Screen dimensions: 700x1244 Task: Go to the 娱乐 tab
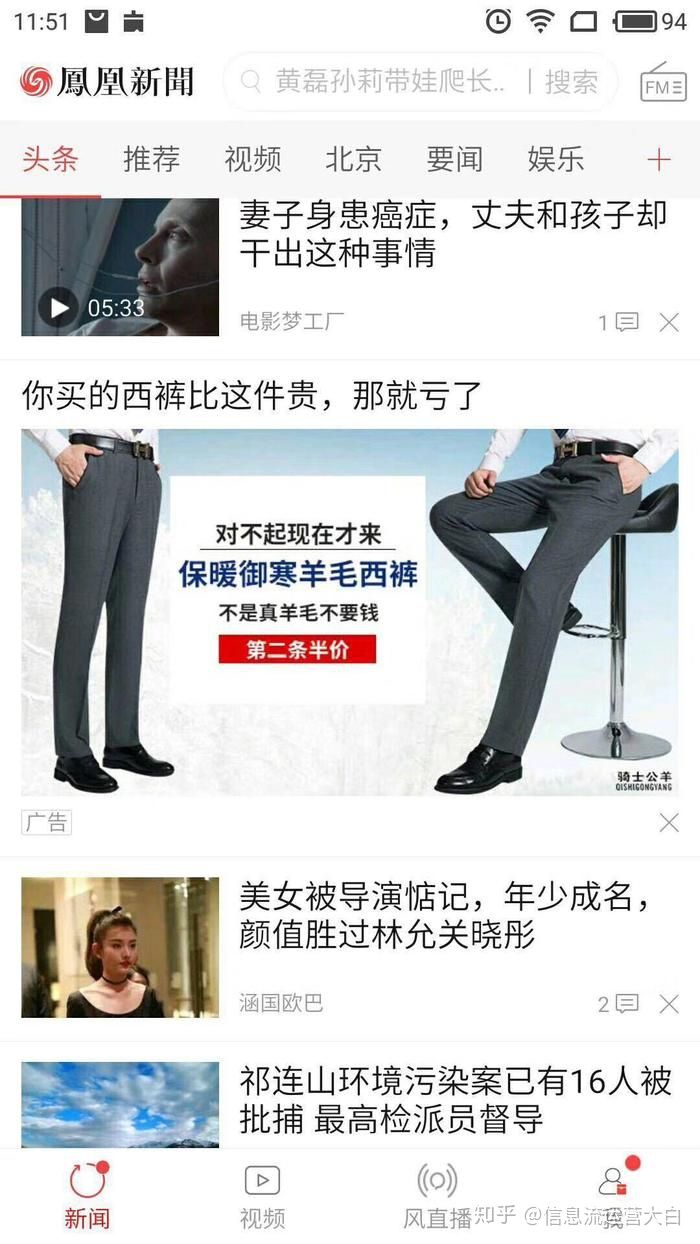tap(555, 159)
